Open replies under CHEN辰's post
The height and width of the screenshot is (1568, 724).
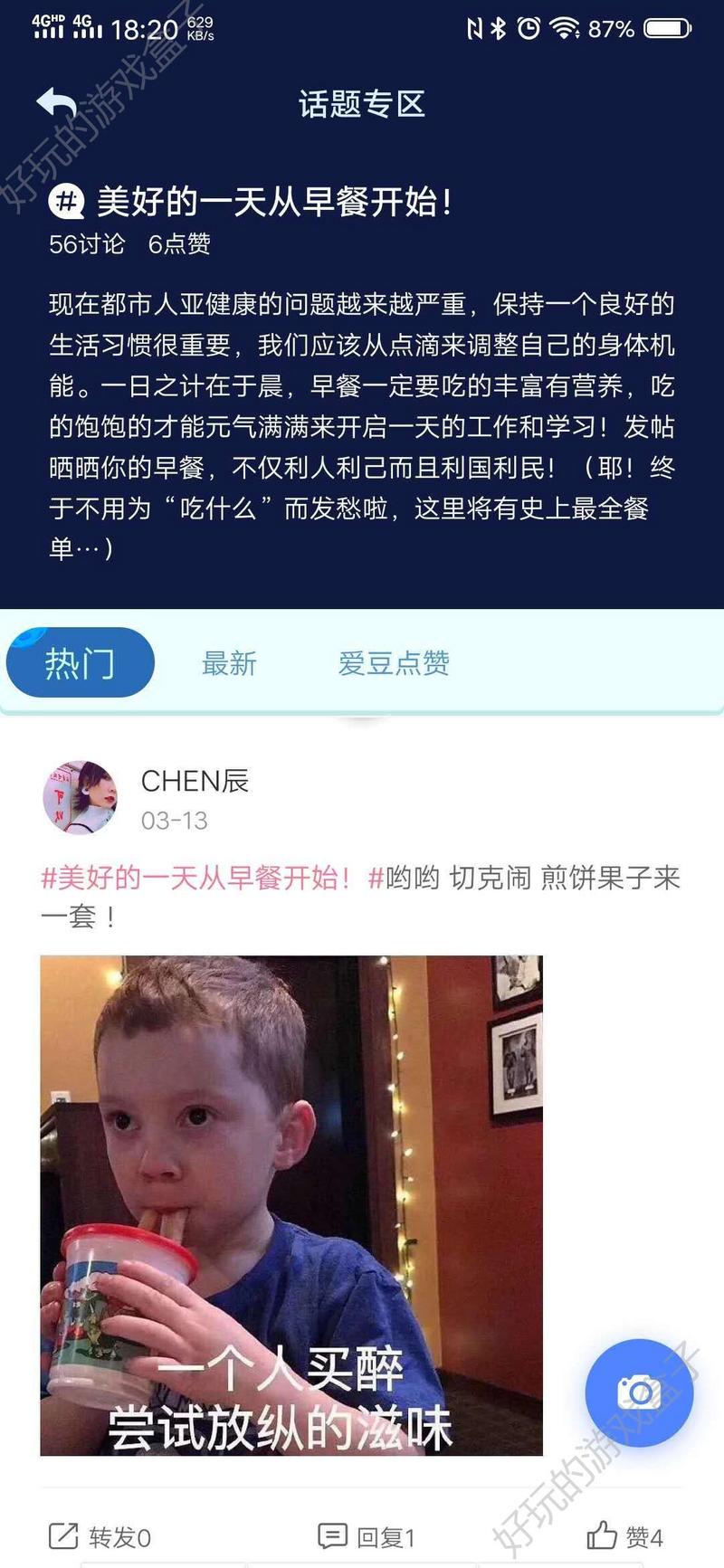click(366, 1536)
